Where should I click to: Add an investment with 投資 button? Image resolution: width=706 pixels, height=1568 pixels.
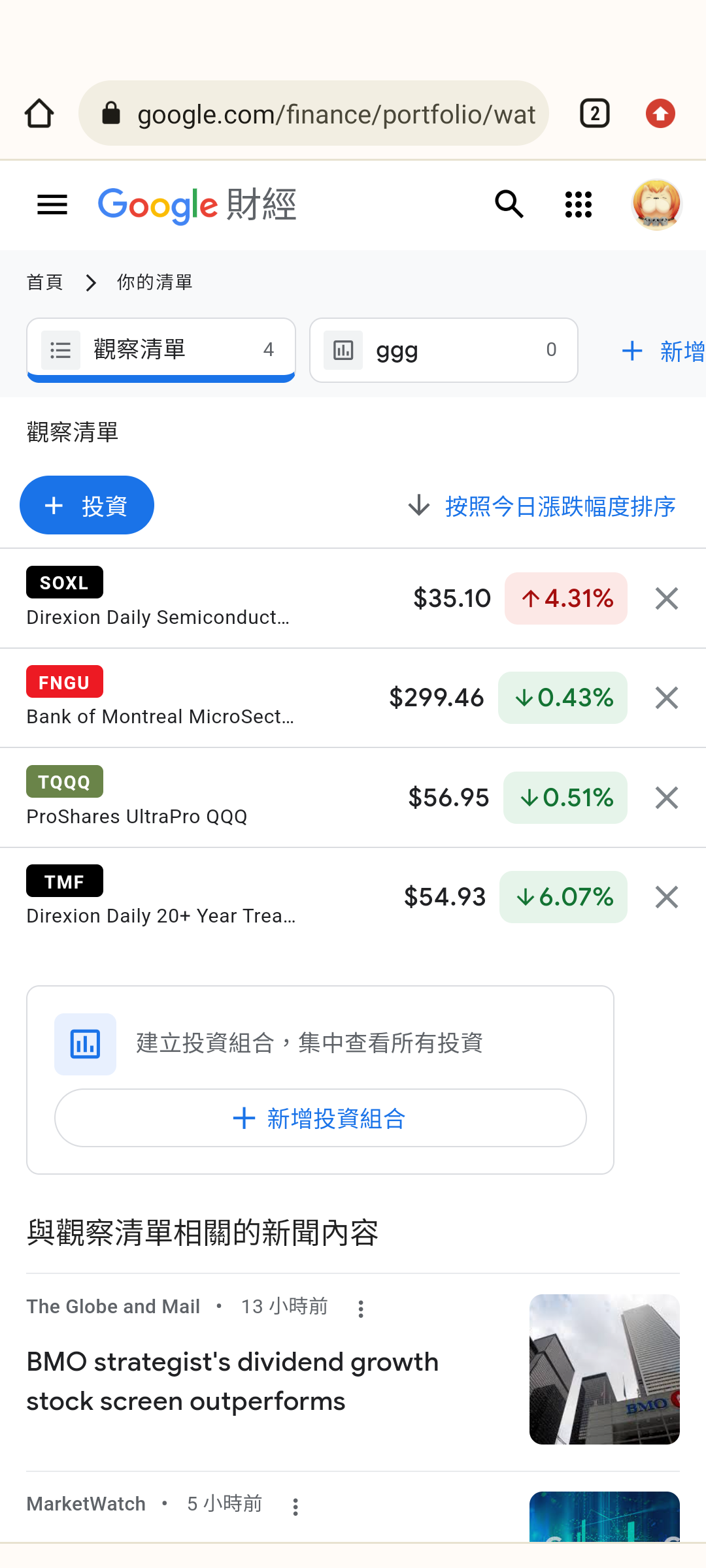[87, 506]
